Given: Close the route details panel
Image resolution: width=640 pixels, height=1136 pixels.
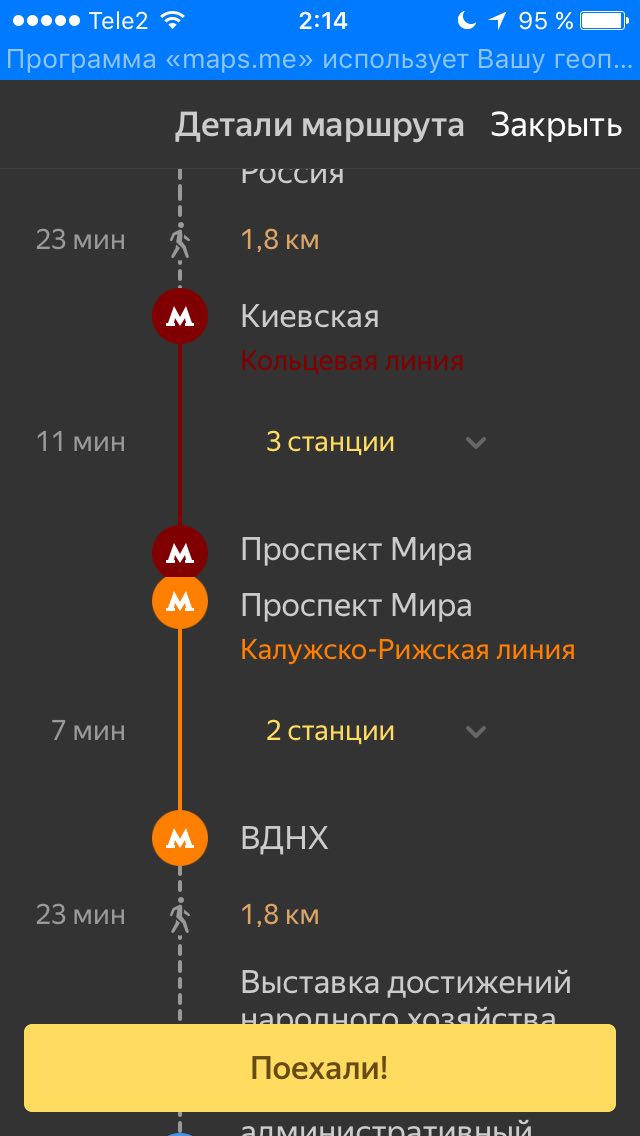Looking at the screenshot, I should point(556,125).
